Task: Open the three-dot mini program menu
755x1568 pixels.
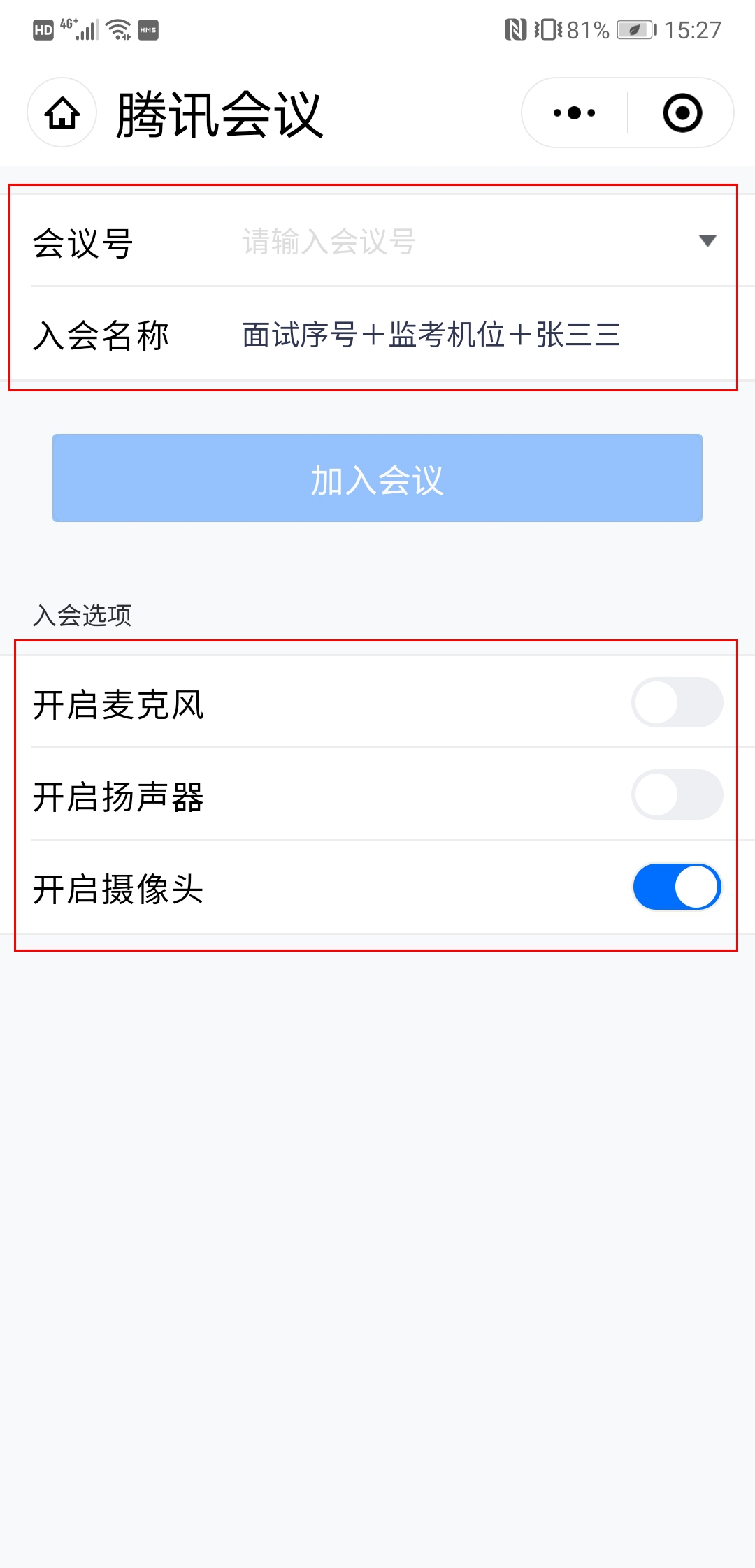Action: click(574, 112)
